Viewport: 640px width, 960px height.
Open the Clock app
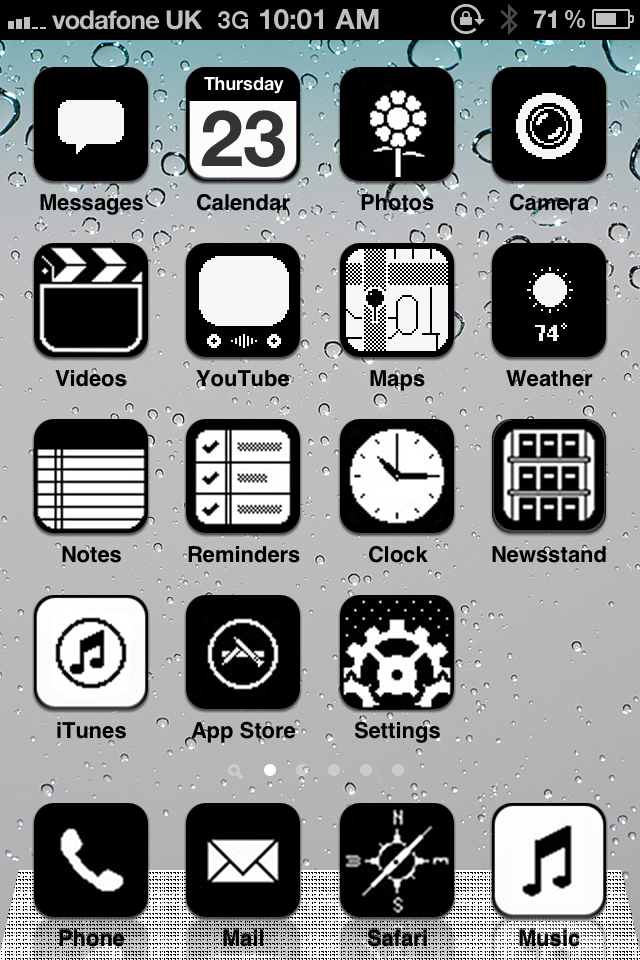click(397, 476)
